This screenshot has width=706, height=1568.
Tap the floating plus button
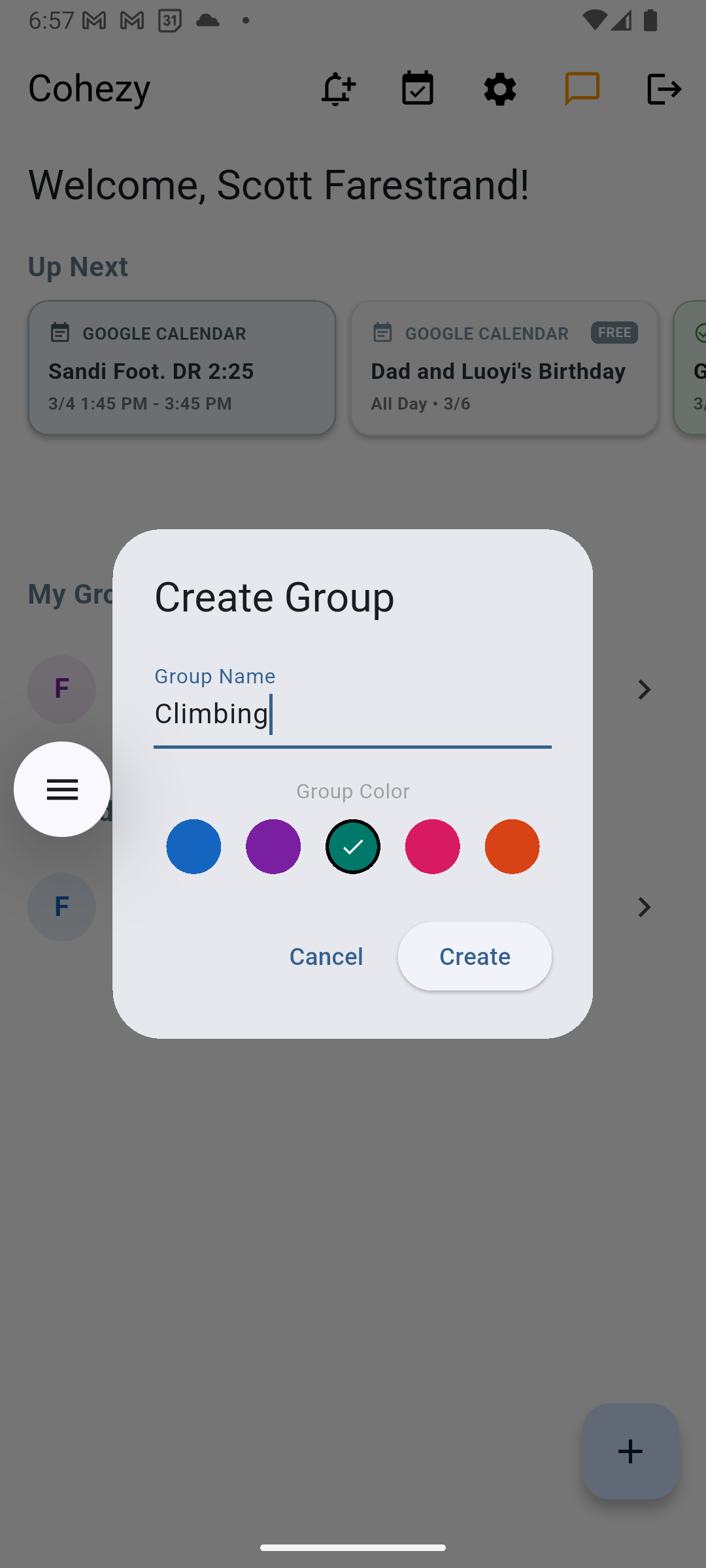pyautogui.click(x=630, y=1451)
